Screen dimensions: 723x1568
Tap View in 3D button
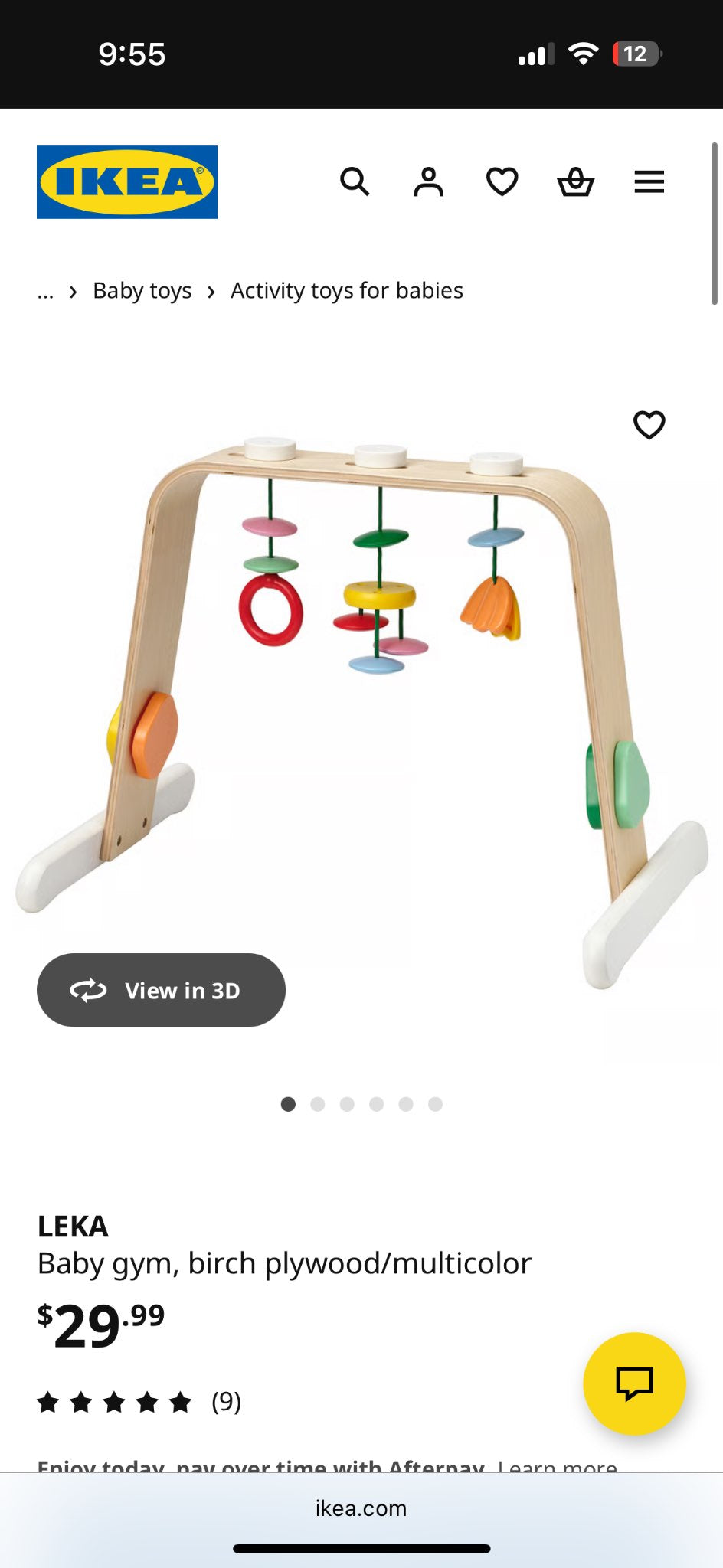click(x=161, y=990)
